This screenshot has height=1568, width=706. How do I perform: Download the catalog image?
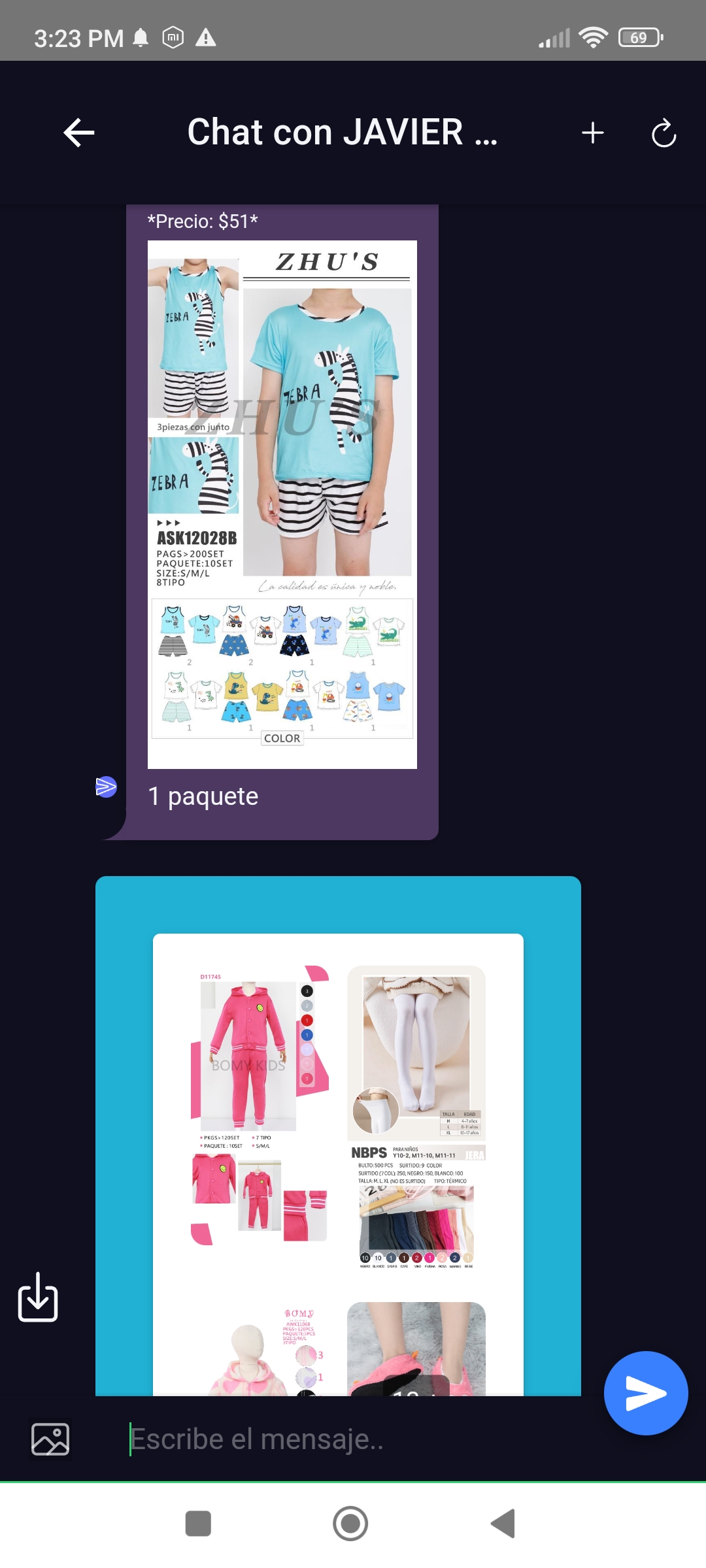[38, 1297]
